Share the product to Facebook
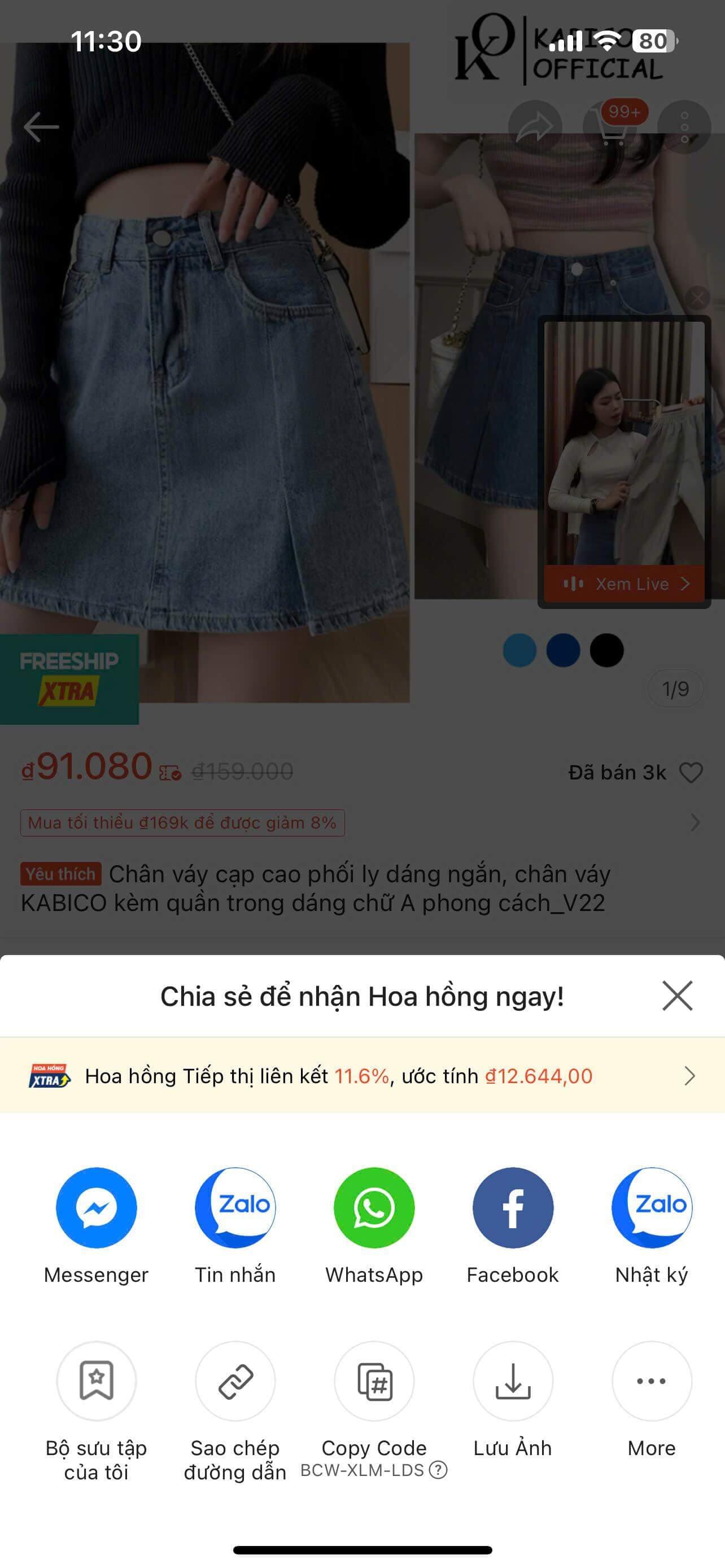 (x=513, y=1208)
